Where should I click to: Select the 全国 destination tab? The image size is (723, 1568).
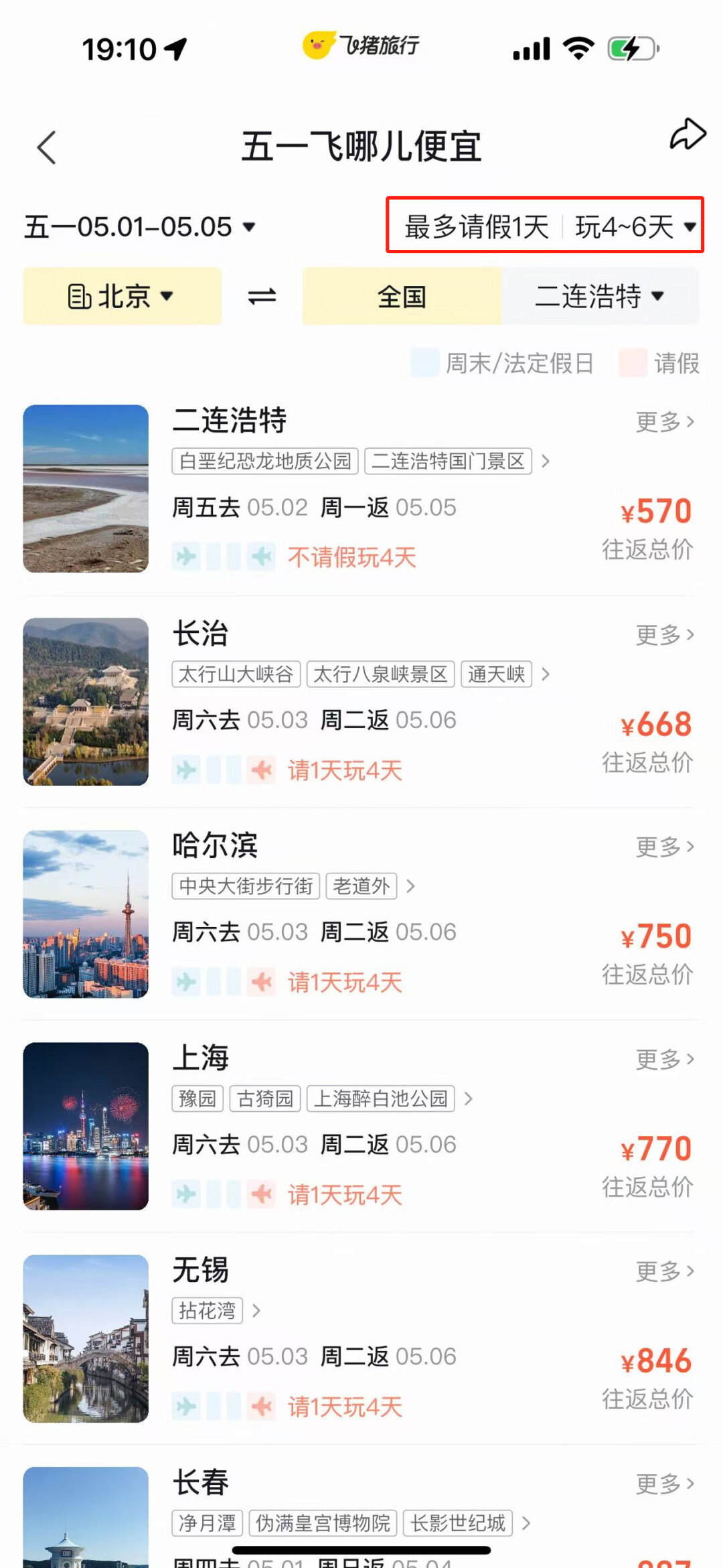click(x=402, y=297)
